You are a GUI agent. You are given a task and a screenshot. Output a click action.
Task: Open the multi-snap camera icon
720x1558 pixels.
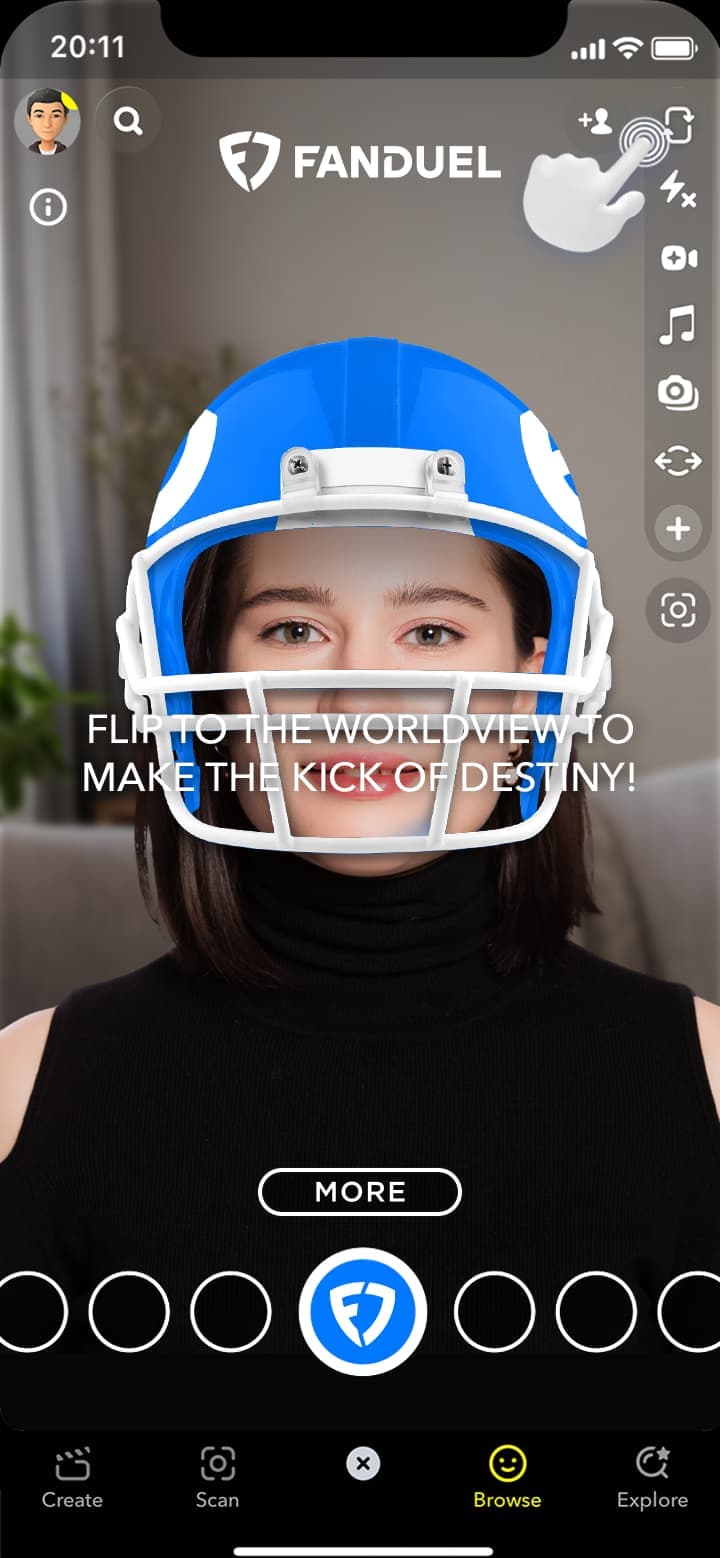click(x=678, y=392)
